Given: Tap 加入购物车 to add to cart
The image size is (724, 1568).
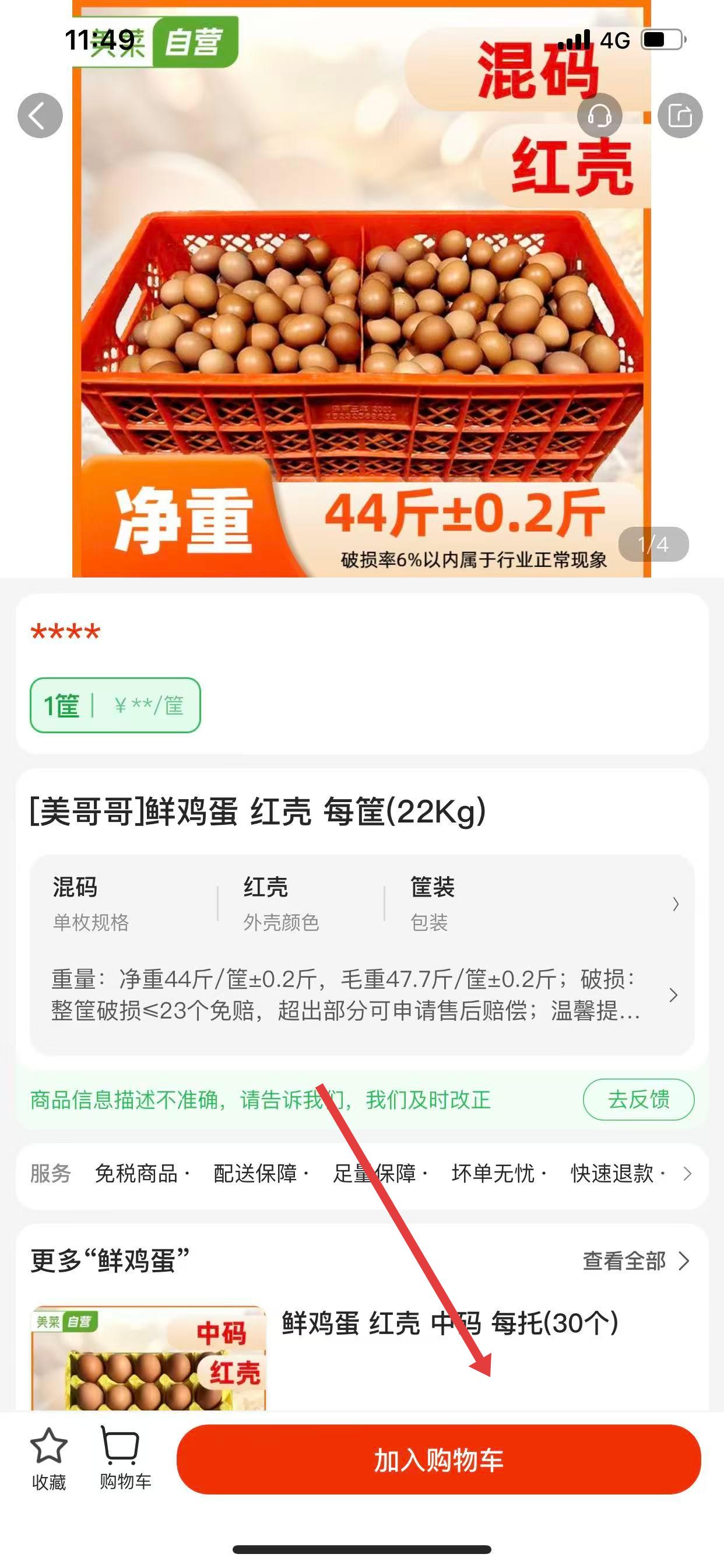Looking at the screenshot, I should [x=438, y=1459].
